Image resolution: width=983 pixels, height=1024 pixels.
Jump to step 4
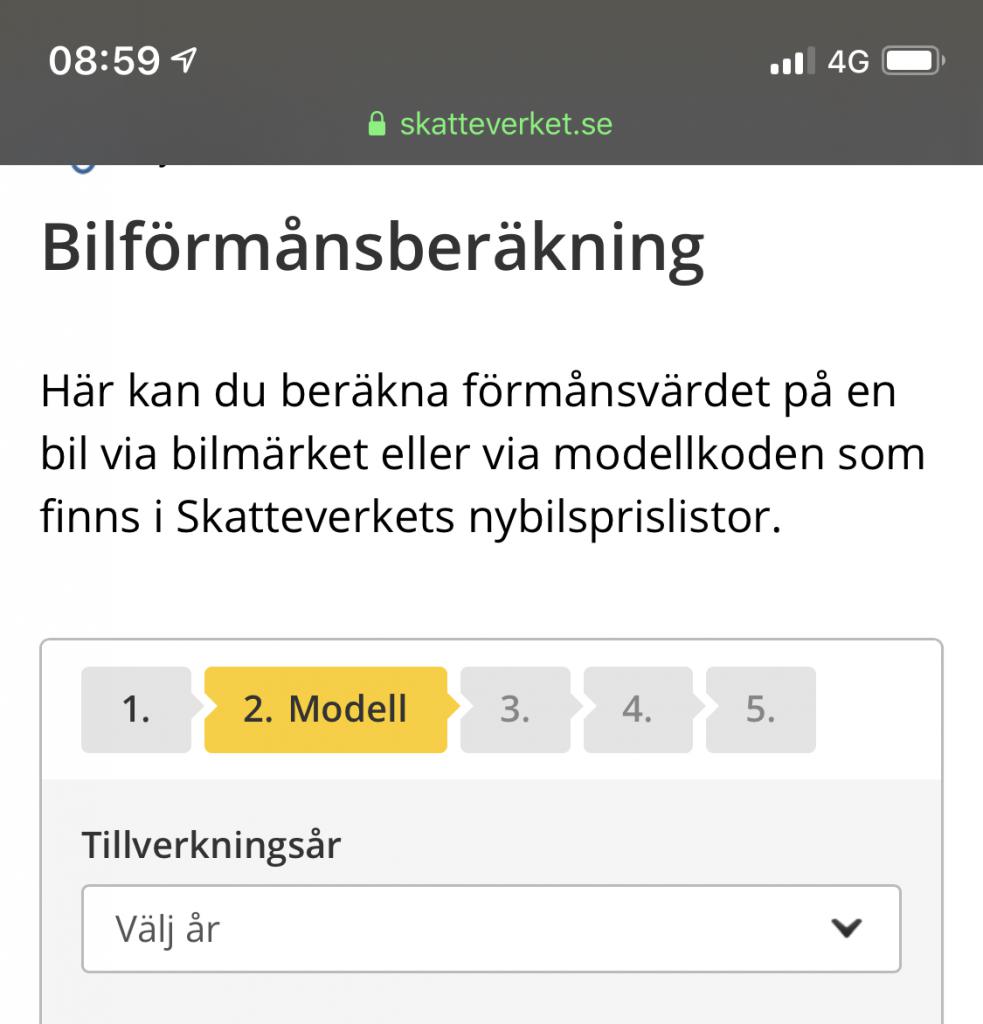(637, 710)
